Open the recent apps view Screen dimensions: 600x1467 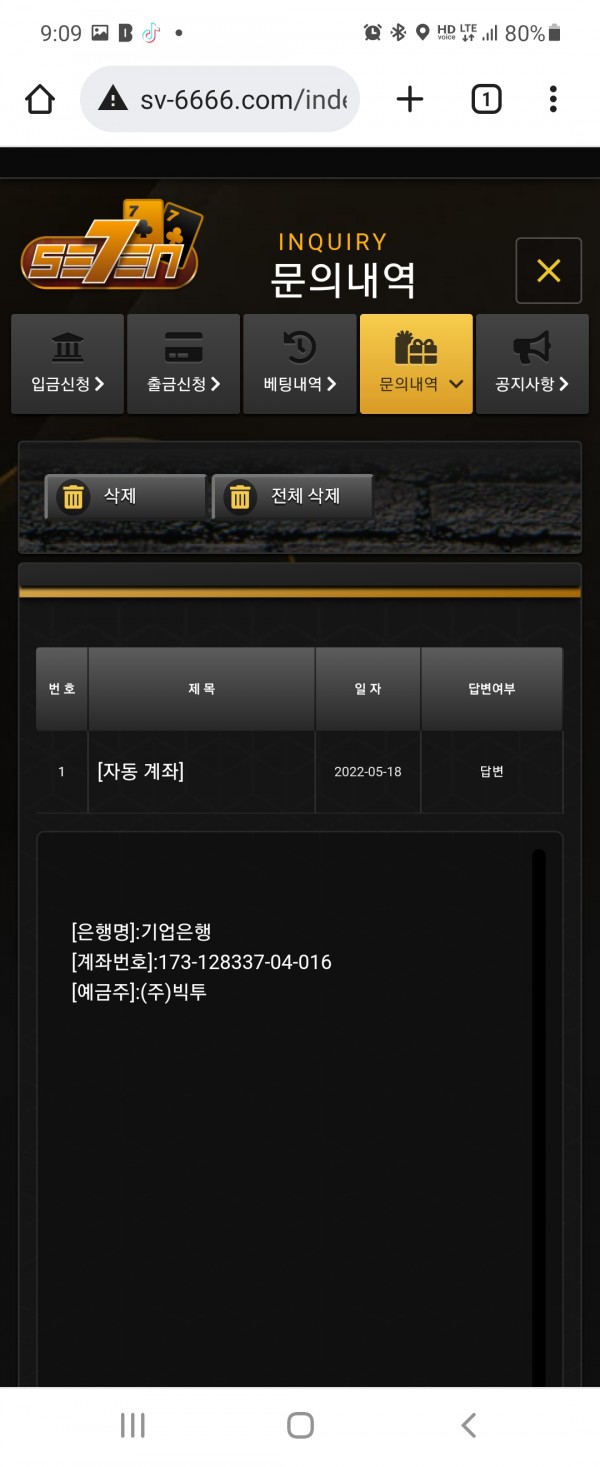tap(132, 1425)
